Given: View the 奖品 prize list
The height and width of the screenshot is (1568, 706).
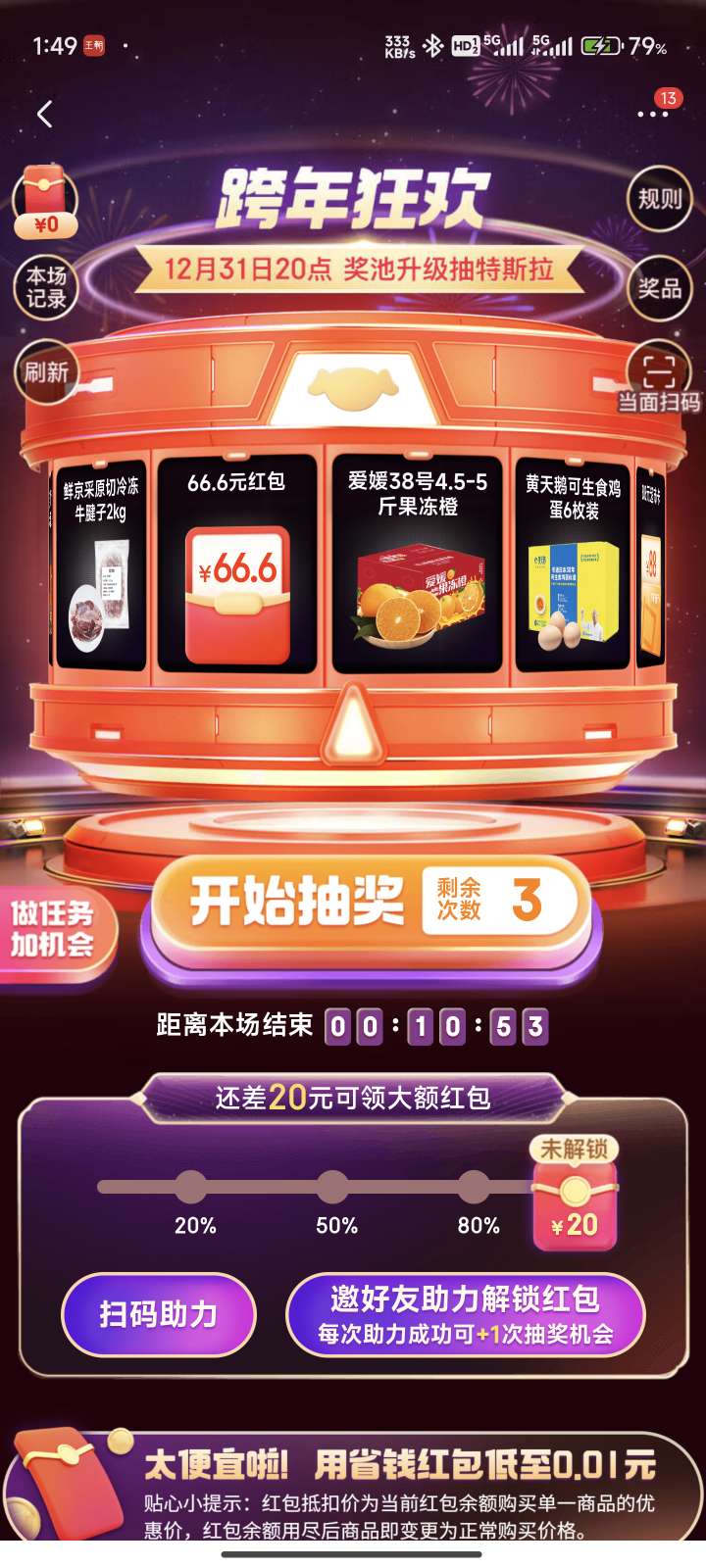Looking at the screenshot, I should [x=659, y=288].
